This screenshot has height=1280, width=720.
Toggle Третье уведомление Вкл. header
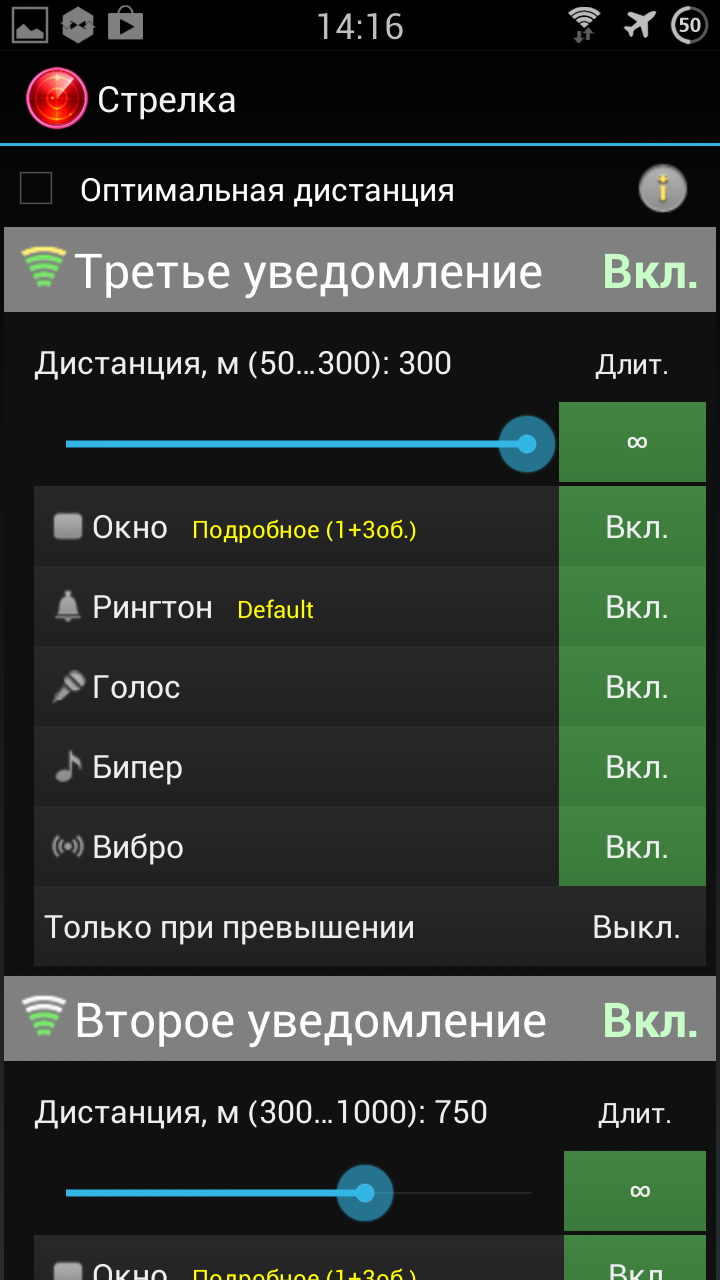click(649, 272)
